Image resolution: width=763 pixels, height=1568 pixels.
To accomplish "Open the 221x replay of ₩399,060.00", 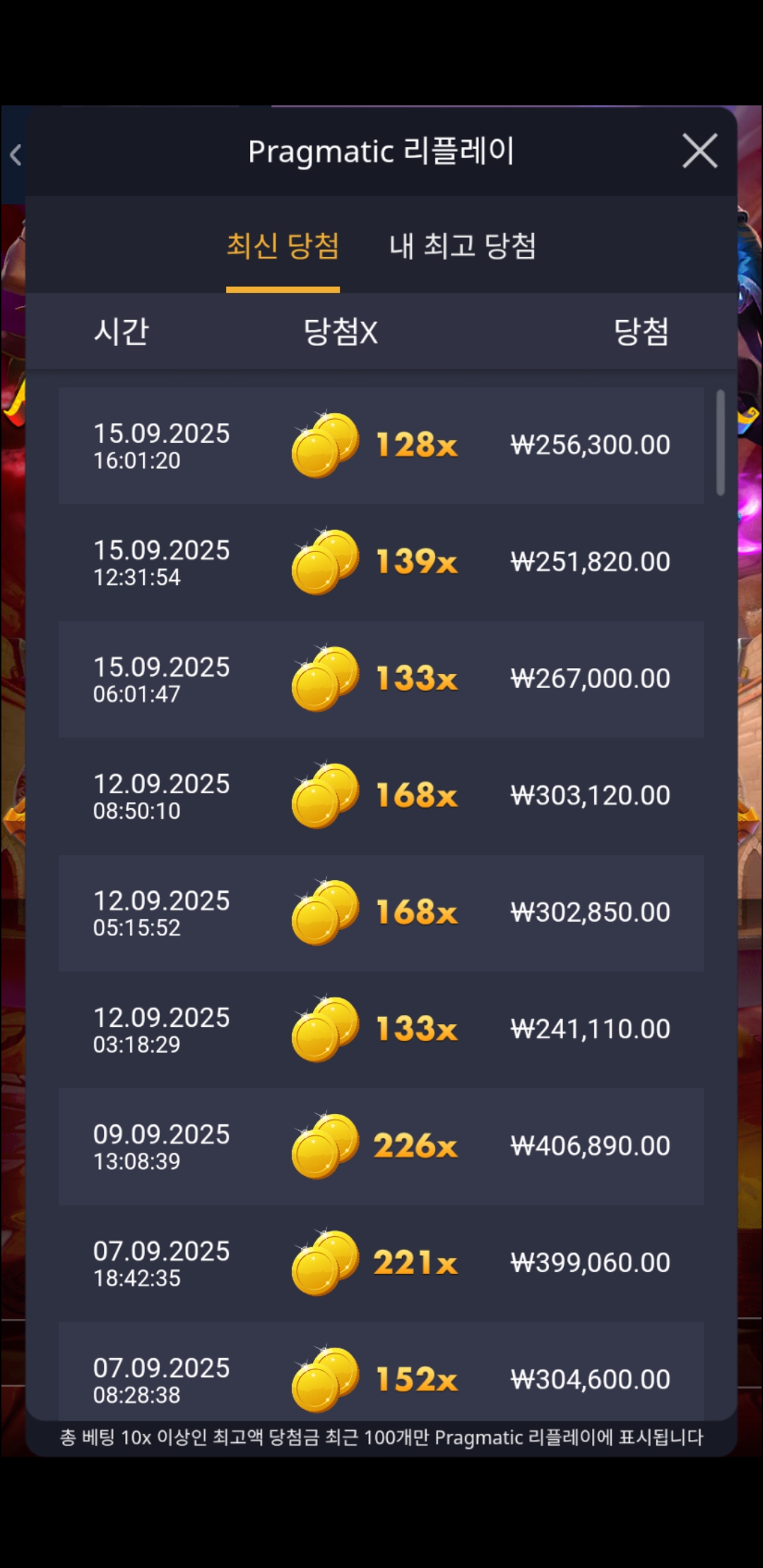I will click(x=381, y=1263).
